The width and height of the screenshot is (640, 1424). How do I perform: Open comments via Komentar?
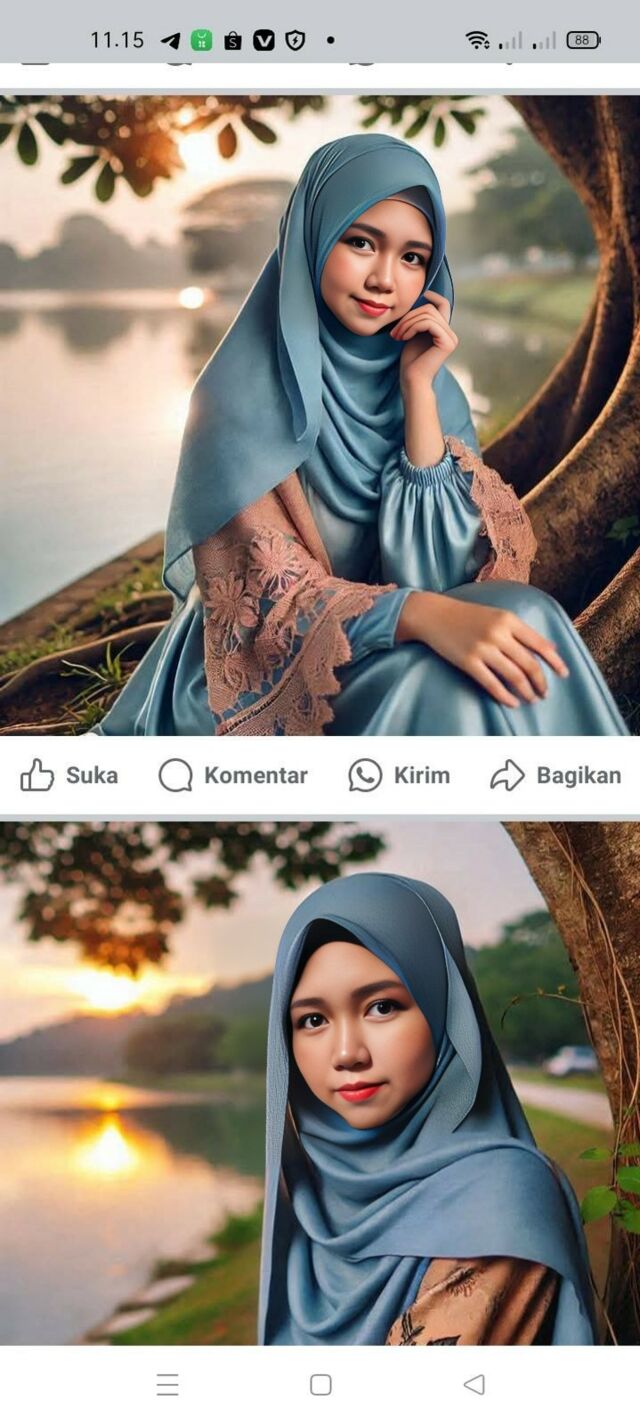pyautogui.click(x=233, y=775)
